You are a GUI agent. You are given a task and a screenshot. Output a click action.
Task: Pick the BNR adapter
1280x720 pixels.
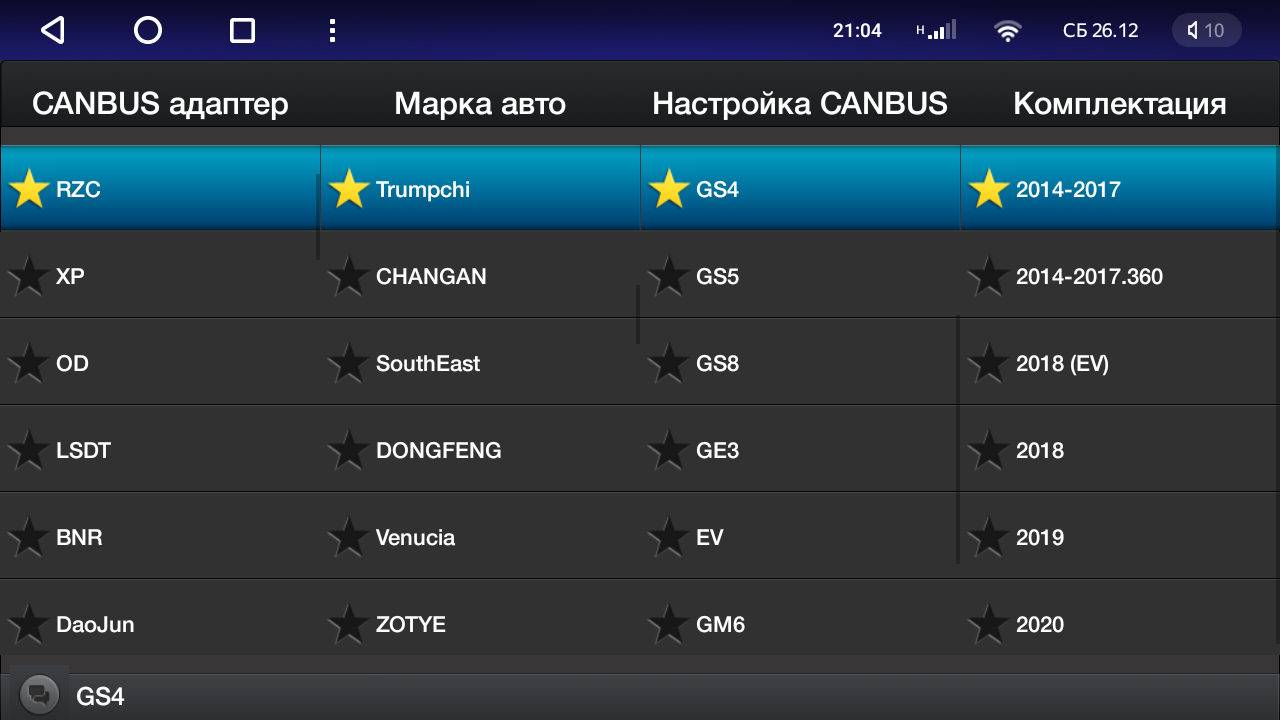[160, 537]
